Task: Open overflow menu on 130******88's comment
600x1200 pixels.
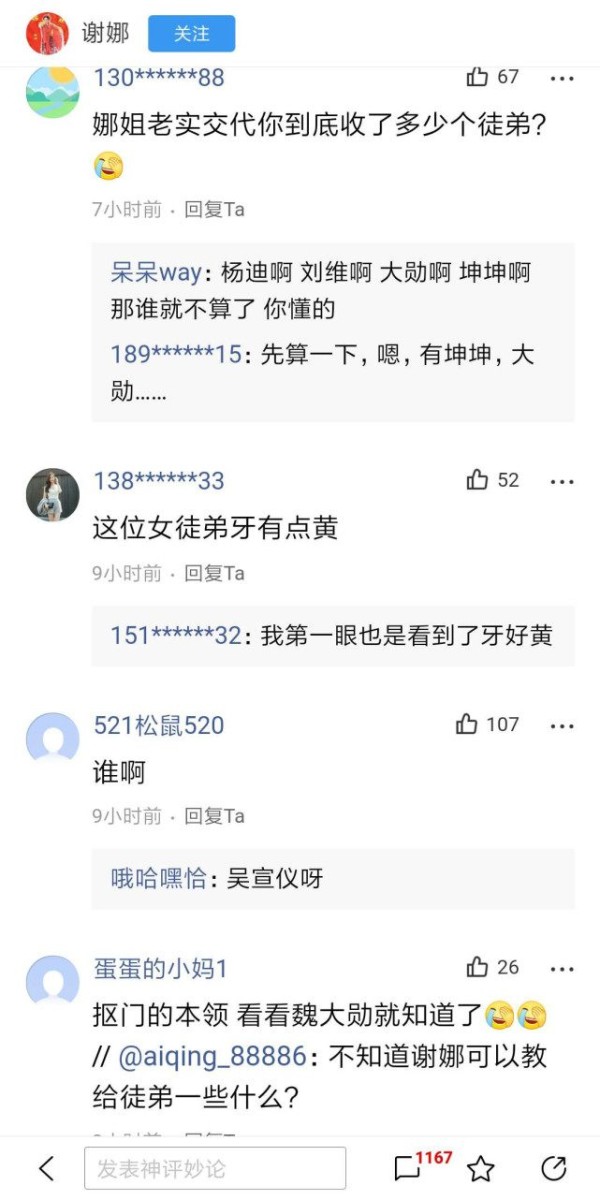Action: tap(563, 77)
